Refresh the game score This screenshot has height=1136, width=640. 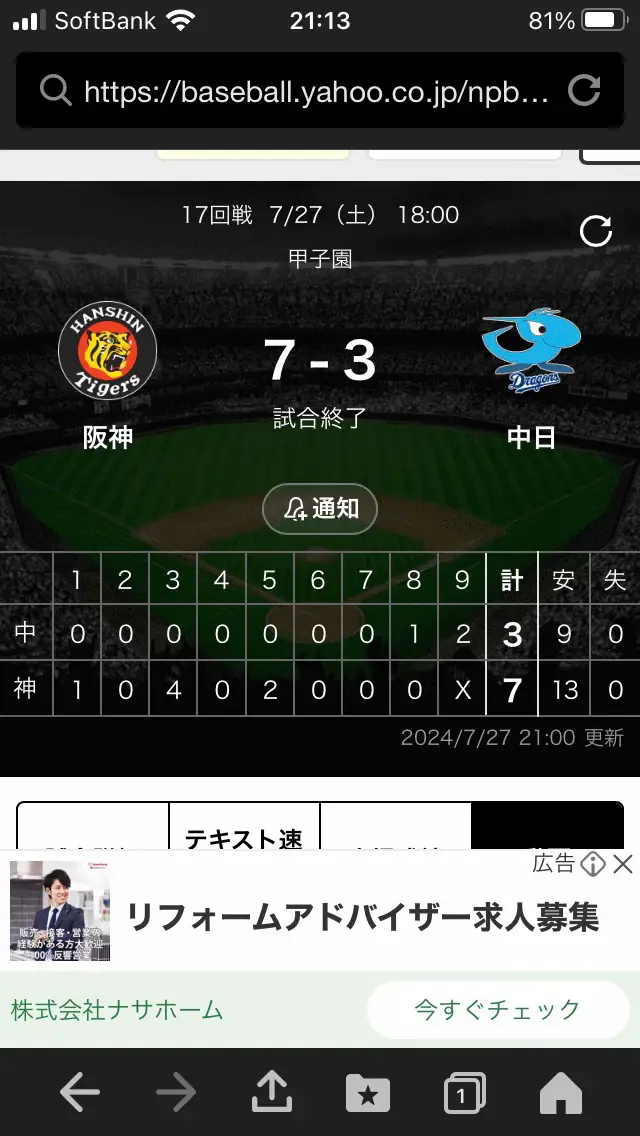[x=596, y=232]
